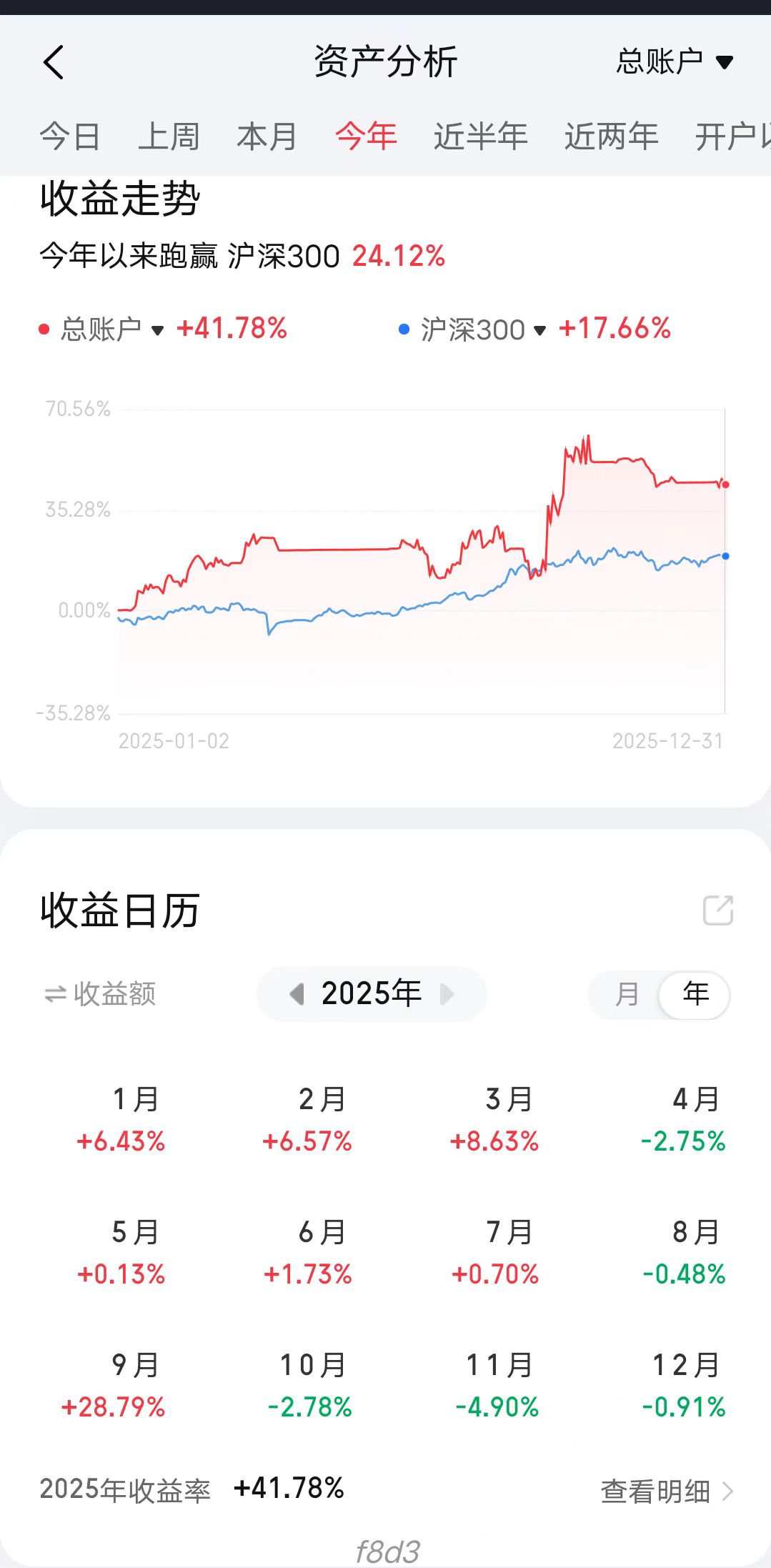Screen dimensions: 771x1568
Task: Open the 近两年 tab
Action: (611, 136)
